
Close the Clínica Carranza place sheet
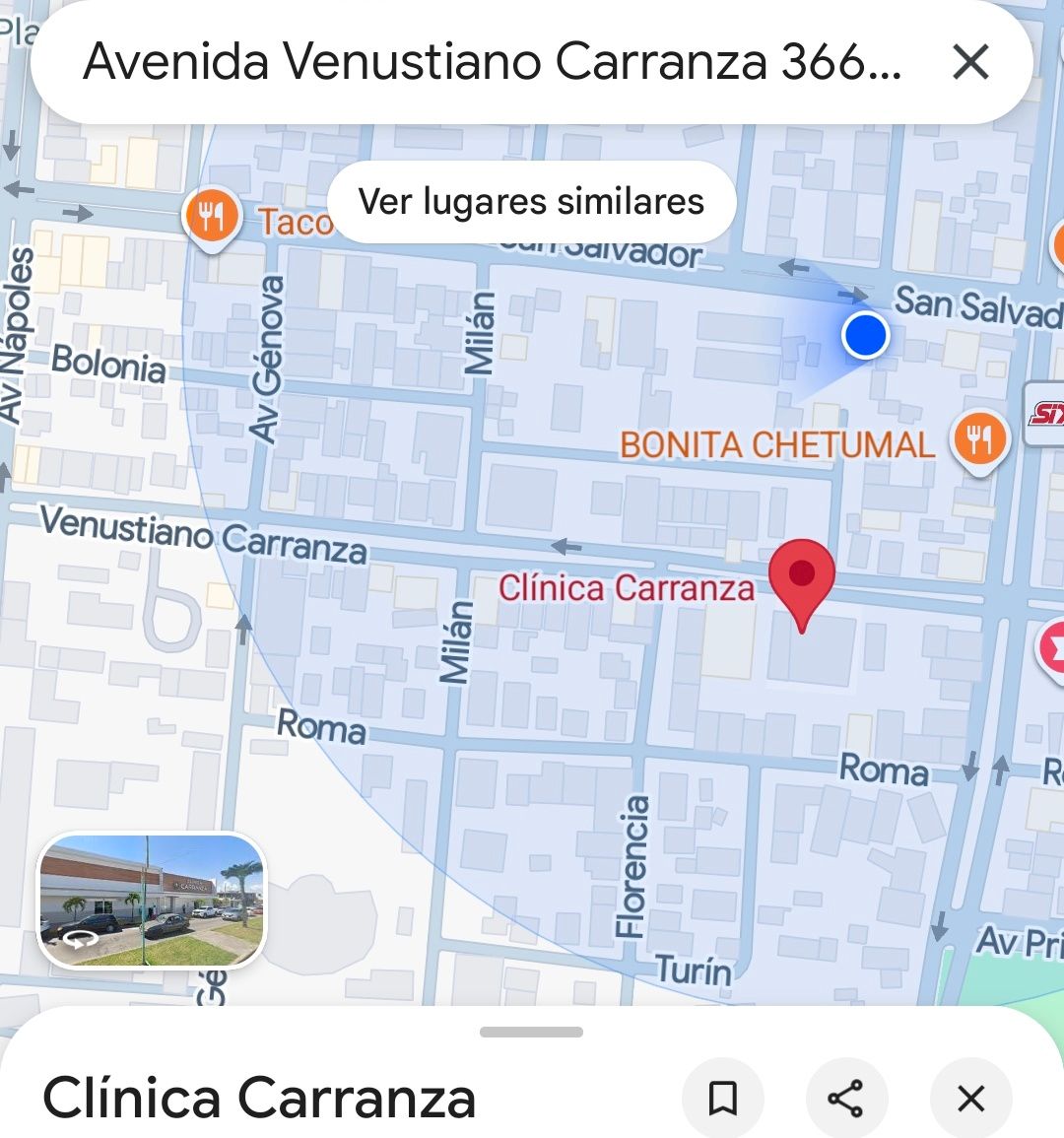(x=970, y=1098)
